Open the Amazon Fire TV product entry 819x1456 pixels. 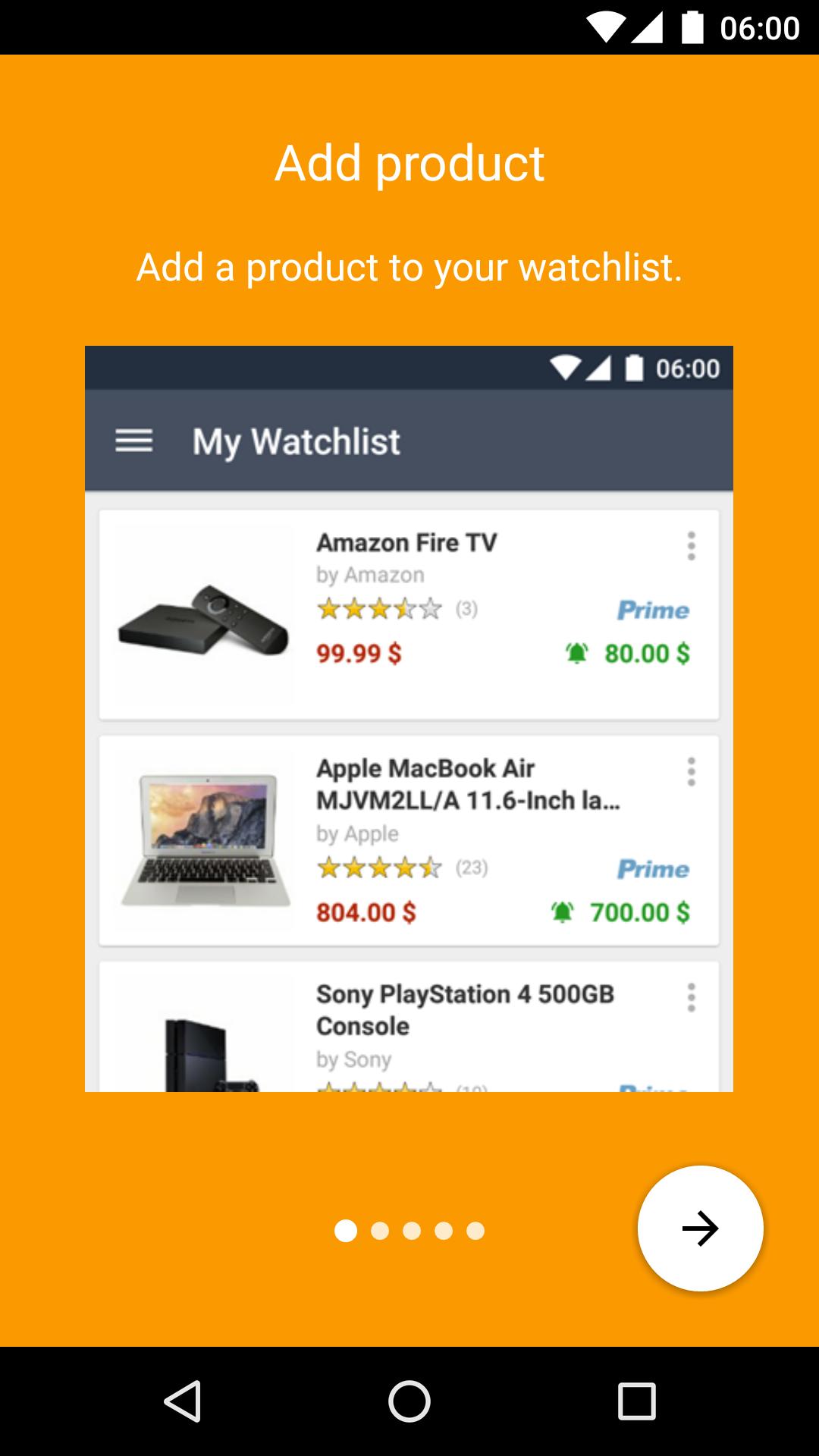click(x=409, y=614)
